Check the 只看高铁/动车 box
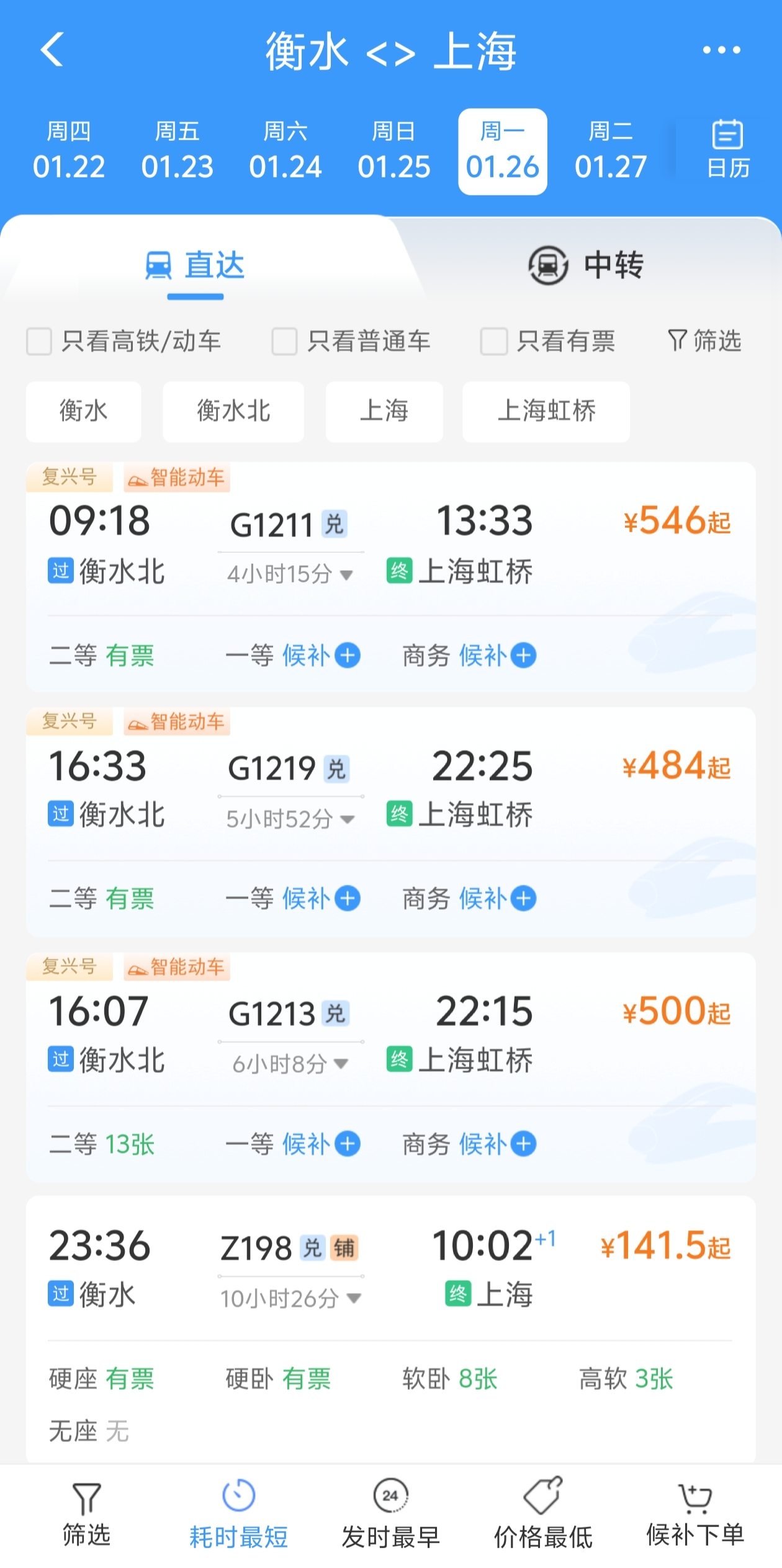Viewport: 782px width, 1568px height. coord(39,341)
